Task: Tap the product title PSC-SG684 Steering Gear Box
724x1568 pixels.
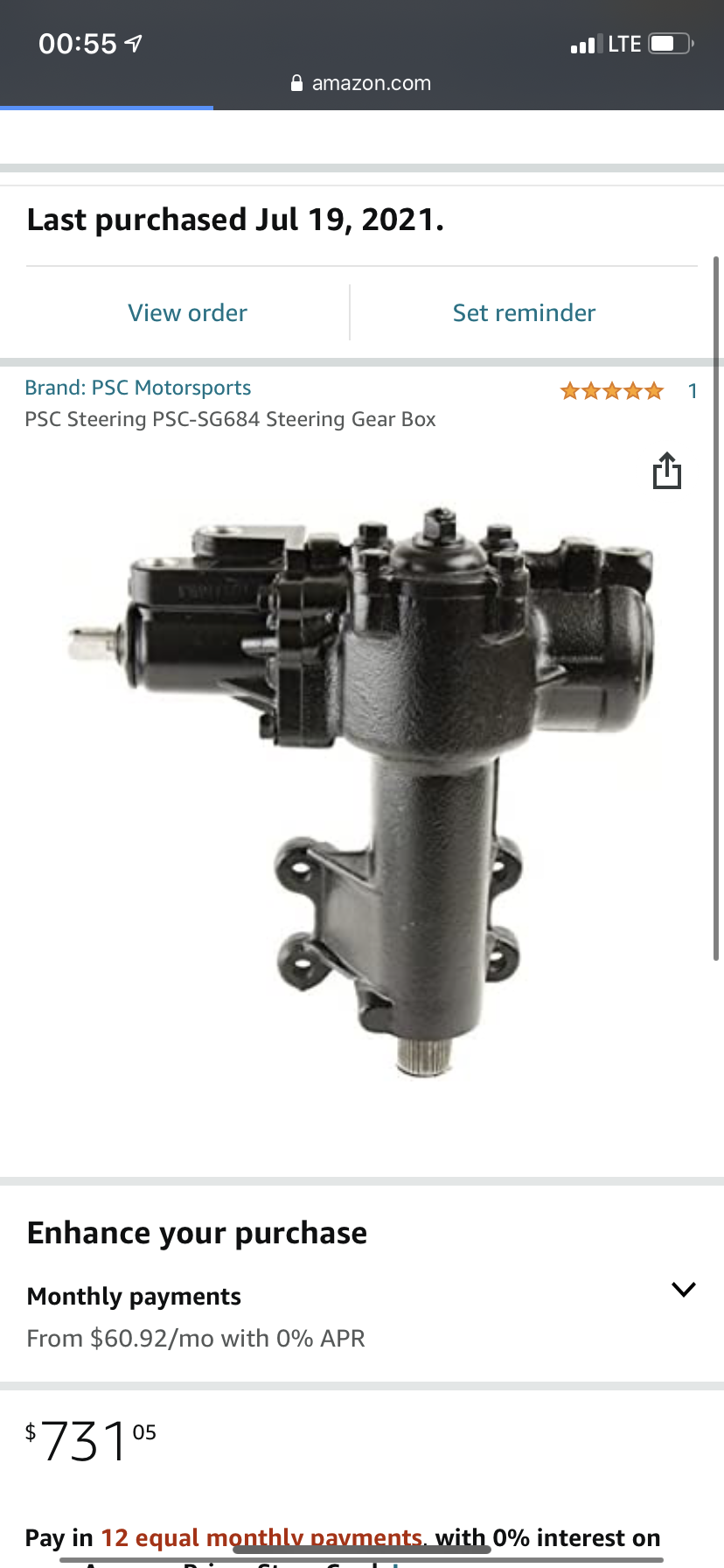Action: (x=231, y=419)
